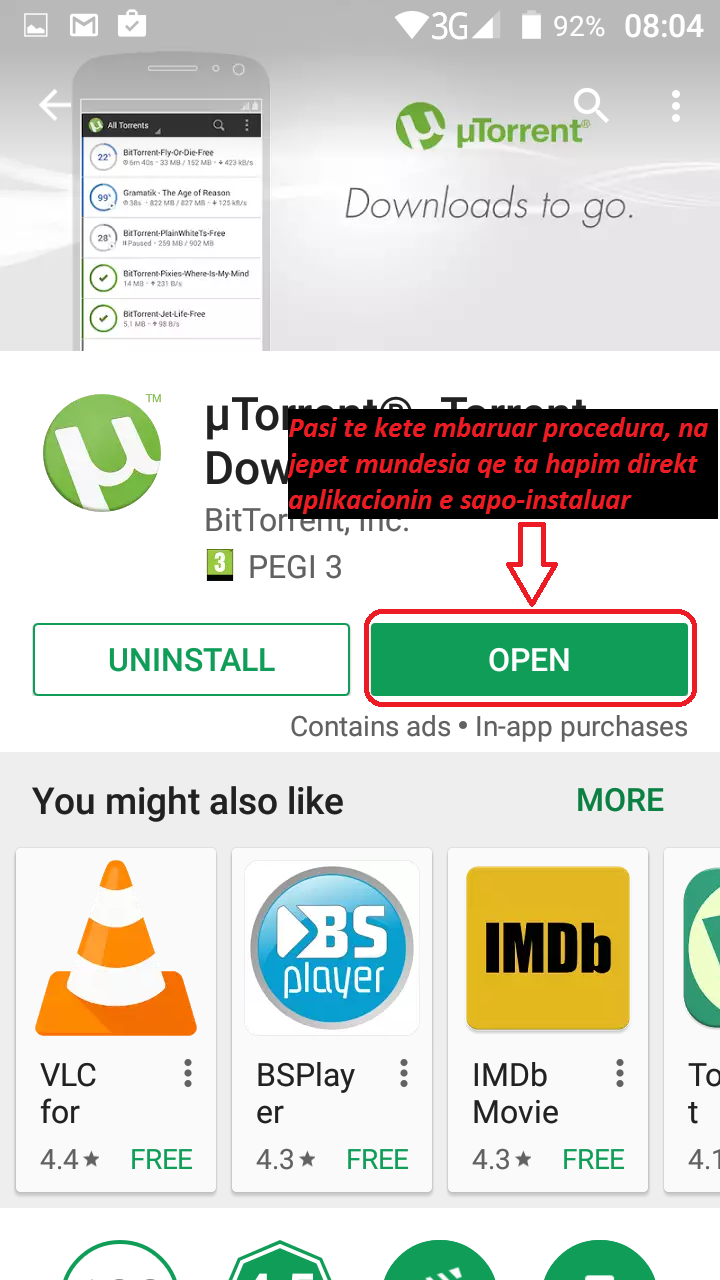Open the overflow menu in the header

(x=676, y=105)
